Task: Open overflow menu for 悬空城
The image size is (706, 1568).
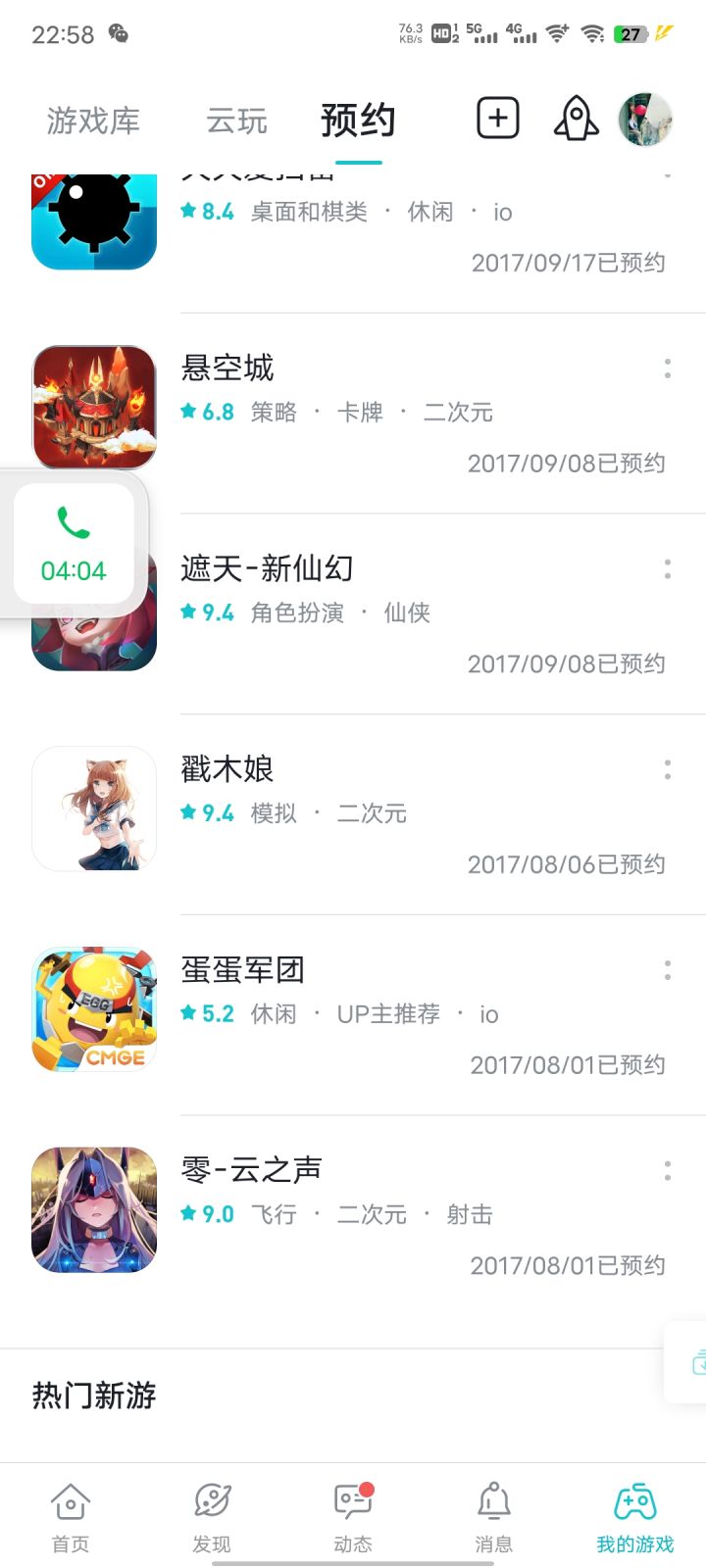Action: pyautogui.click(x=668, y=368)
